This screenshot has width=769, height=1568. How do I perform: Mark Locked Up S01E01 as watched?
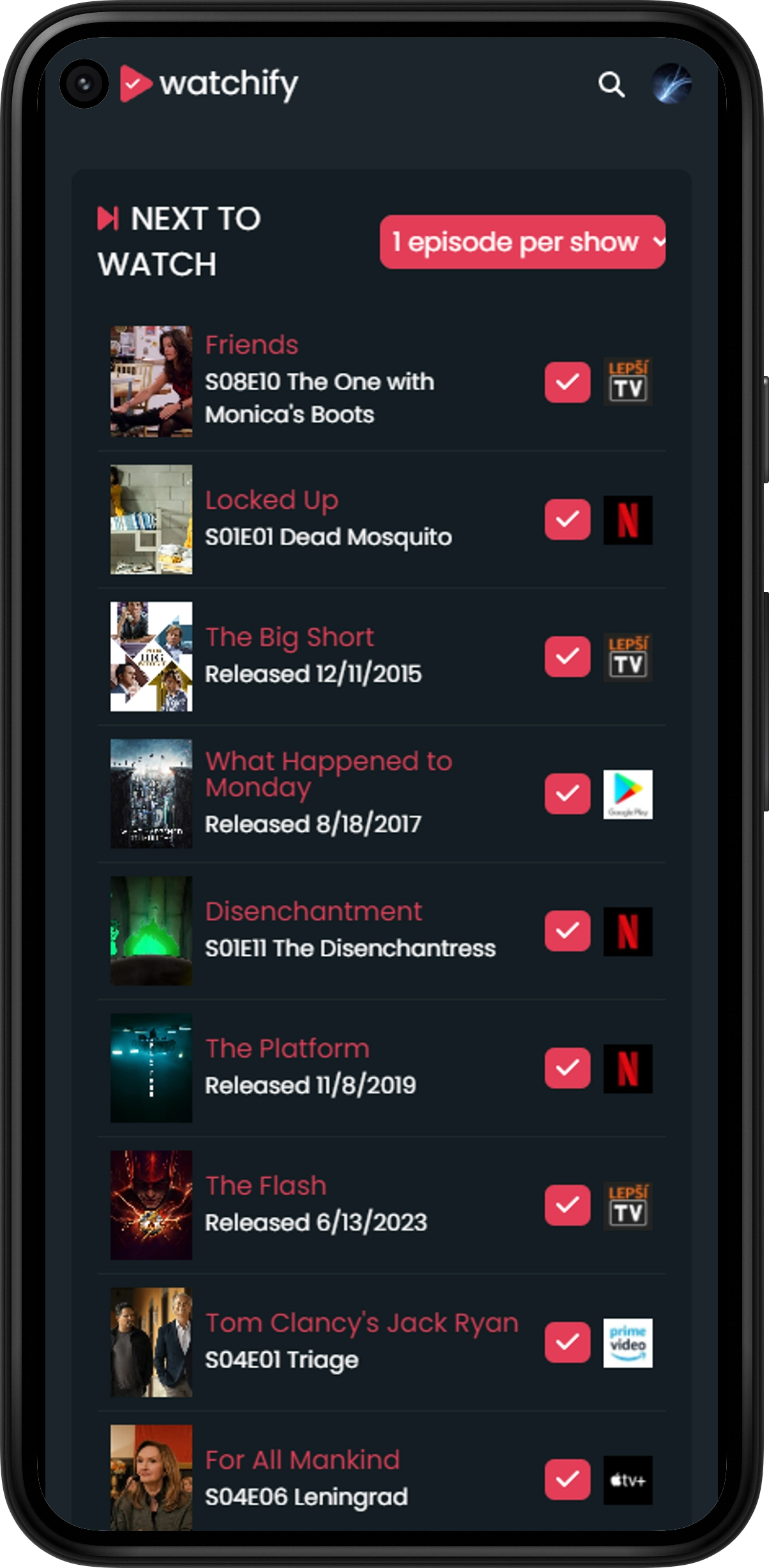click(x=567, y=520)
